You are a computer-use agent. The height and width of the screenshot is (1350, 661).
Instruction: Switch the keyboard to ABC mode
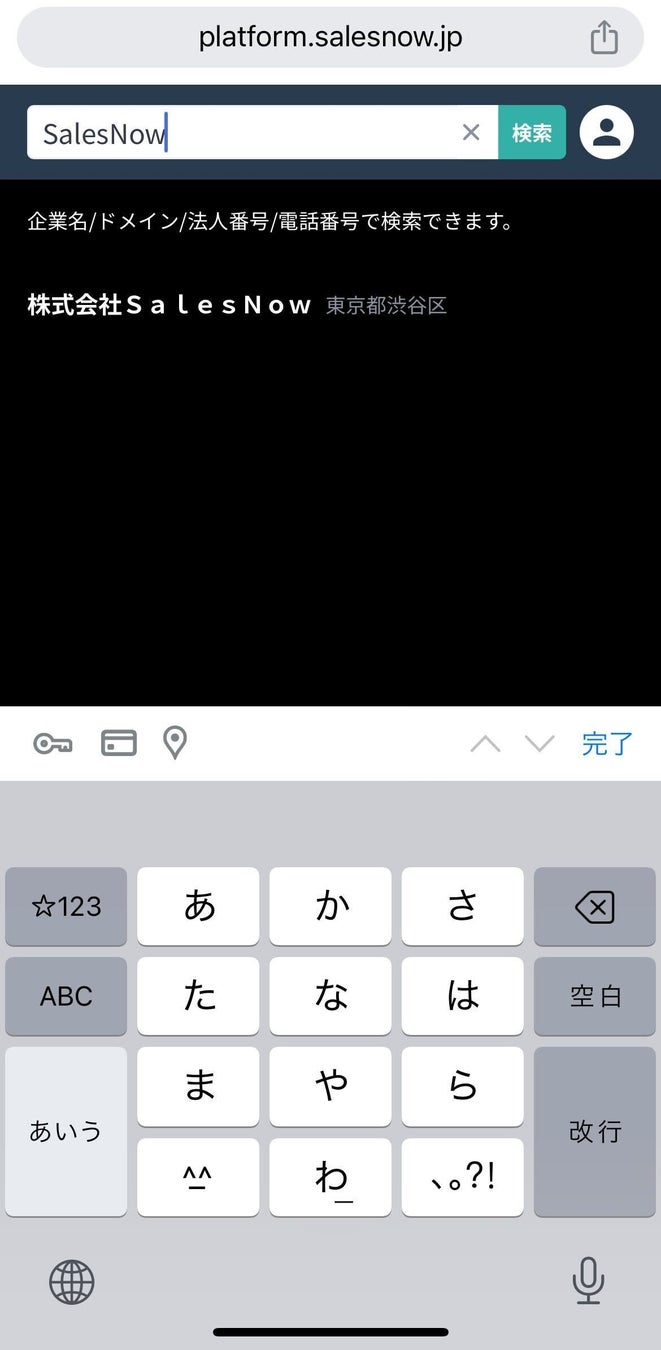point(66,996)
